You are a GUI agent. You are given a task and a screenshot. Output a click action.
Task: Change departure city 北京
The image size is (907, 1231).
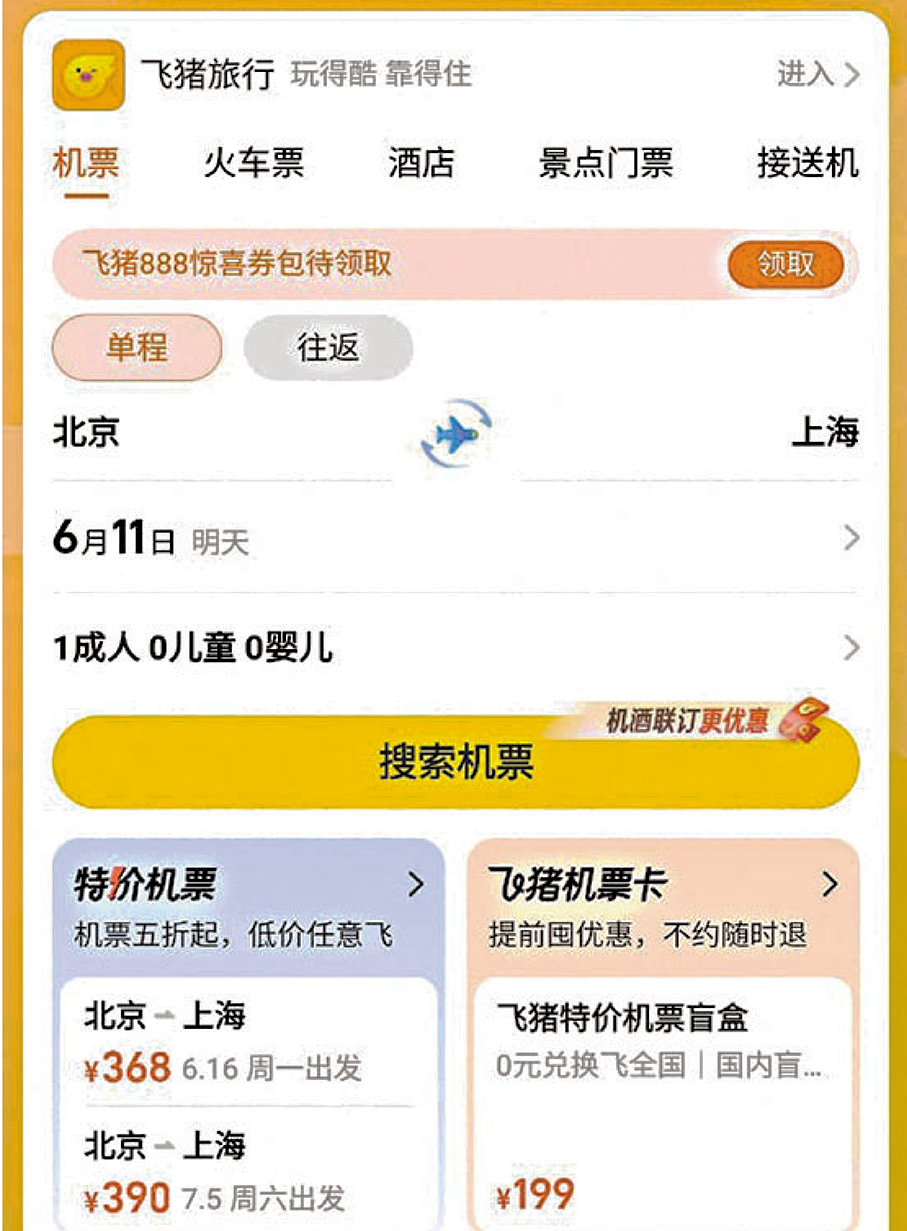[87, 432]
